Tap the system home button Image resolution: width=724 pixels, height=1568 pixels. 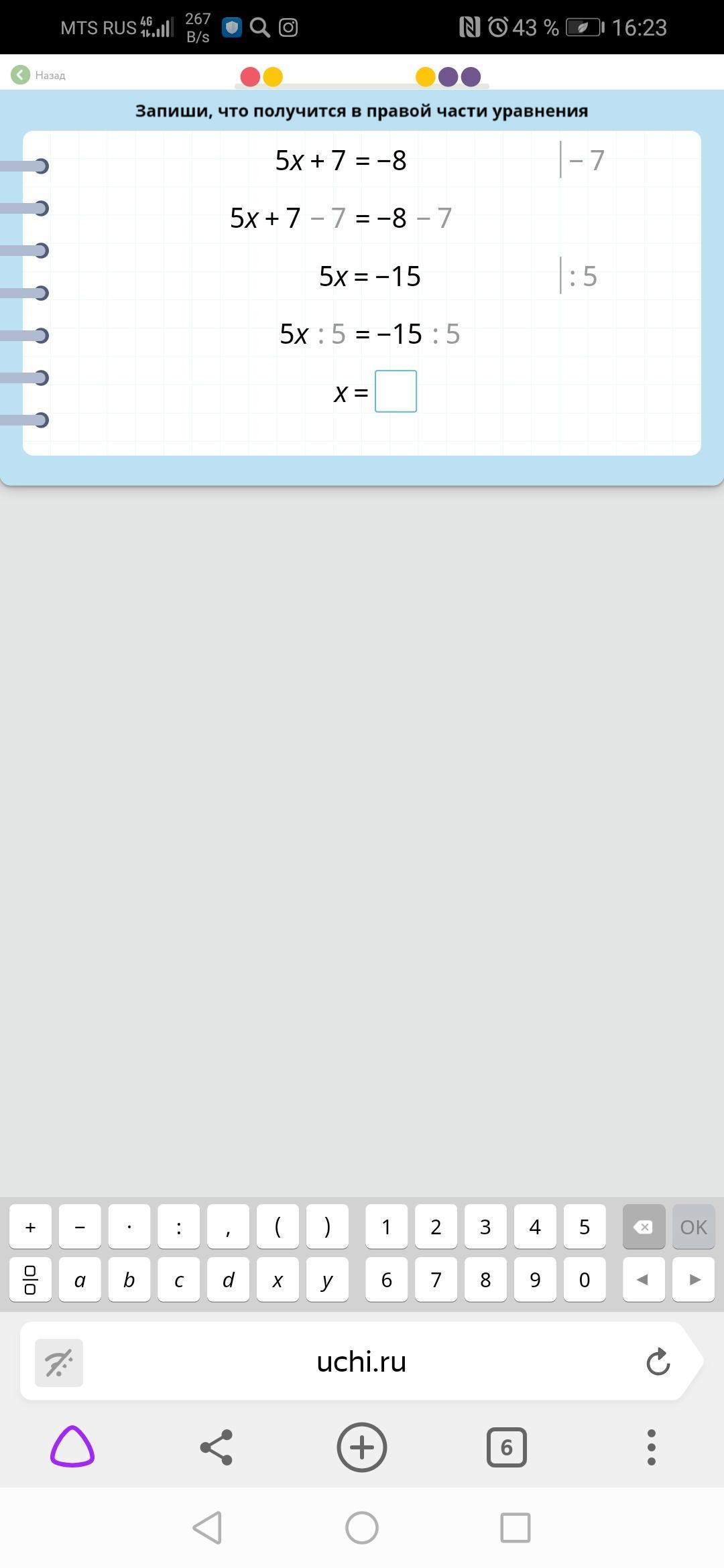(x=362, y=1528)
